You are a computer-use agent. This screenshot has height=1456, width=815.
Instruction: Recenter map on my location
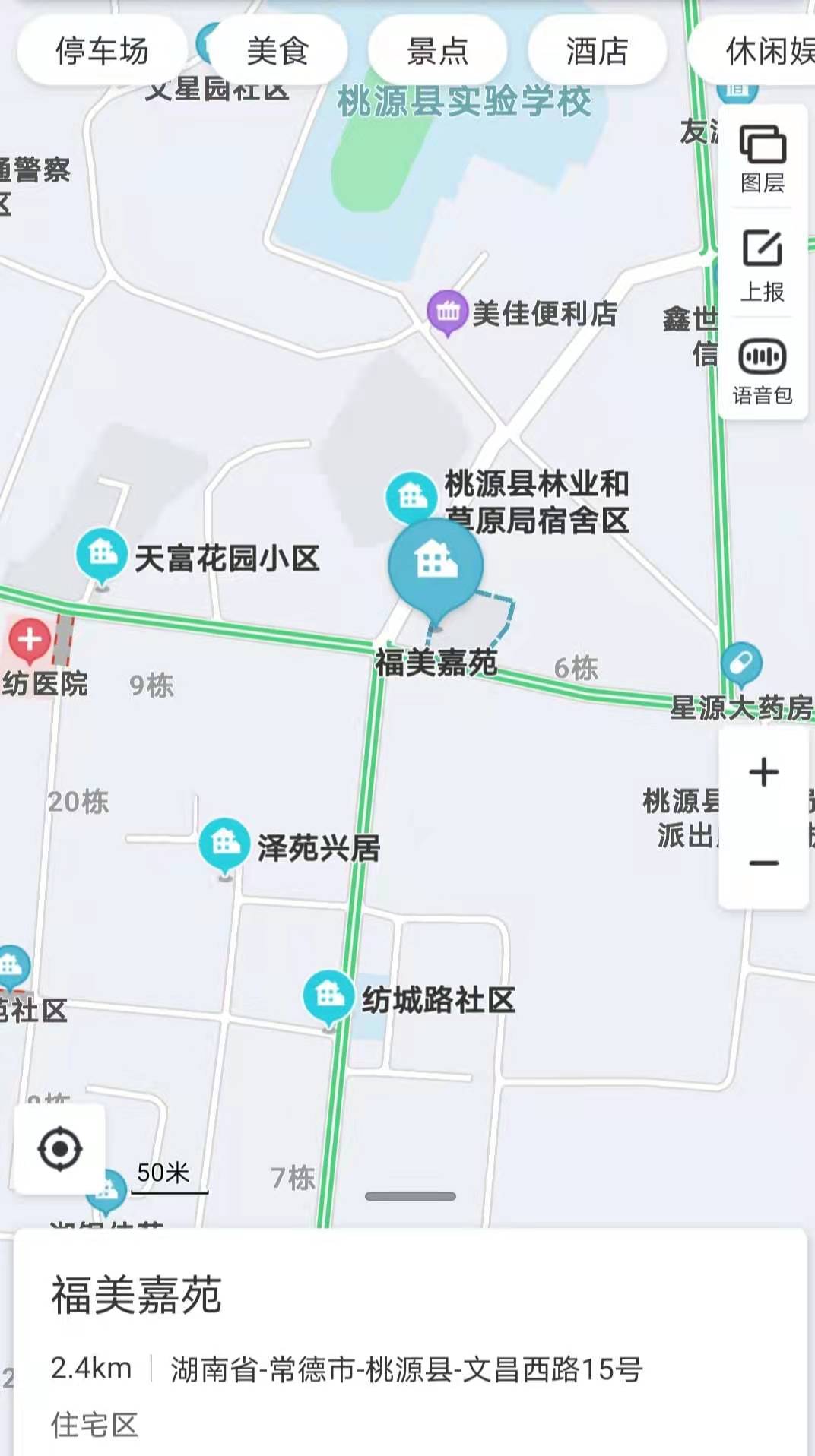pyautogui.click(x=60, y=1149)
